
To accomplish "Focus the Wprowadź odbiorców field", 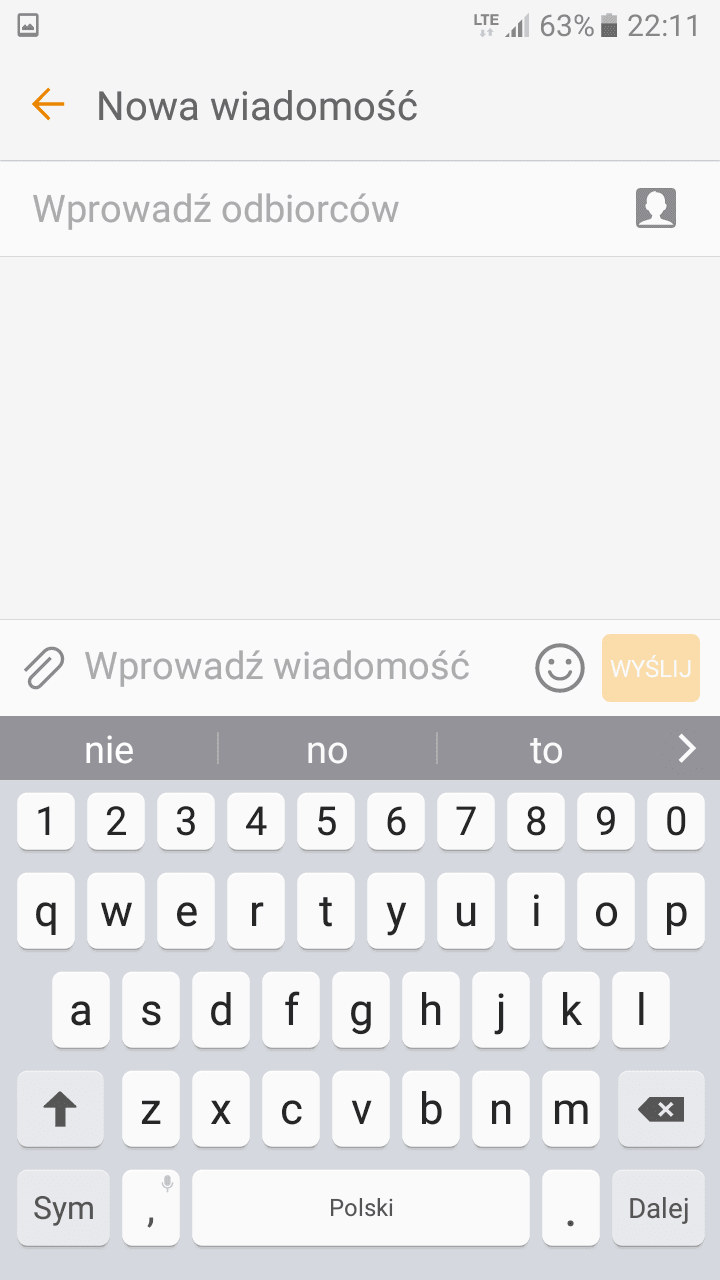I will click(320, 209).
